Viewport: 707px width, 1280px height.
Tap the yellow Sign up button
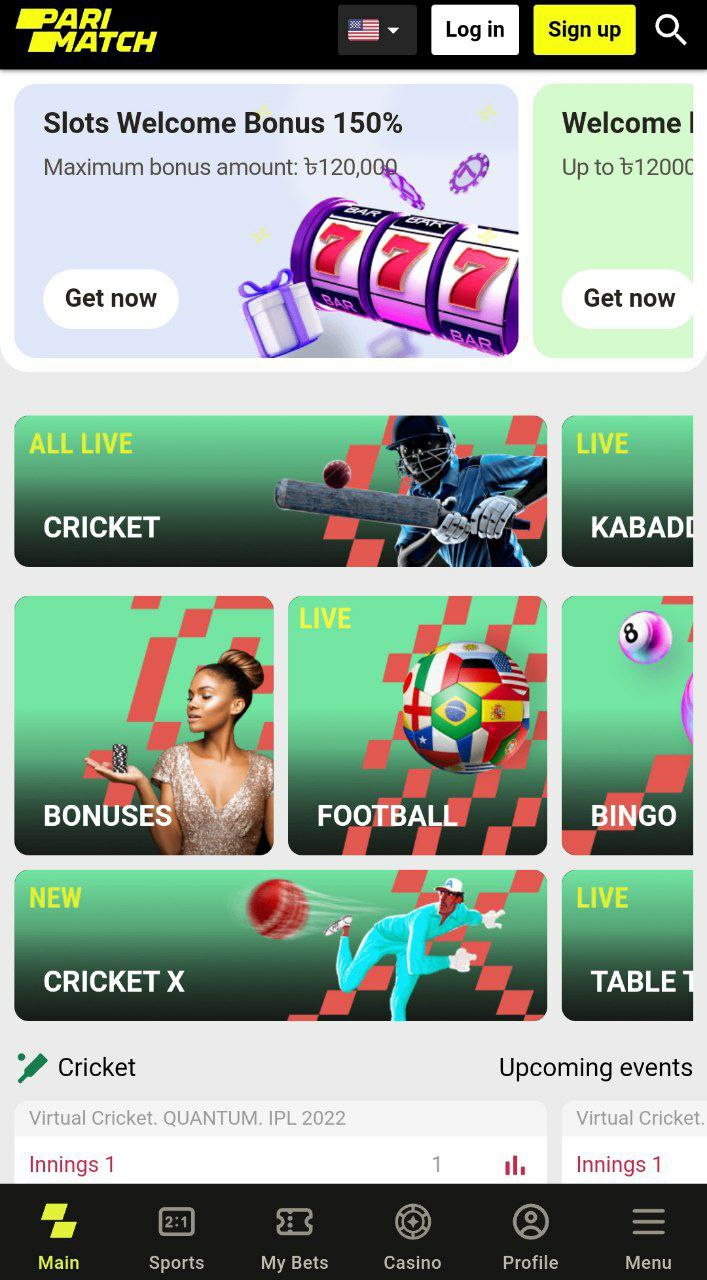(x=584, y=30)
